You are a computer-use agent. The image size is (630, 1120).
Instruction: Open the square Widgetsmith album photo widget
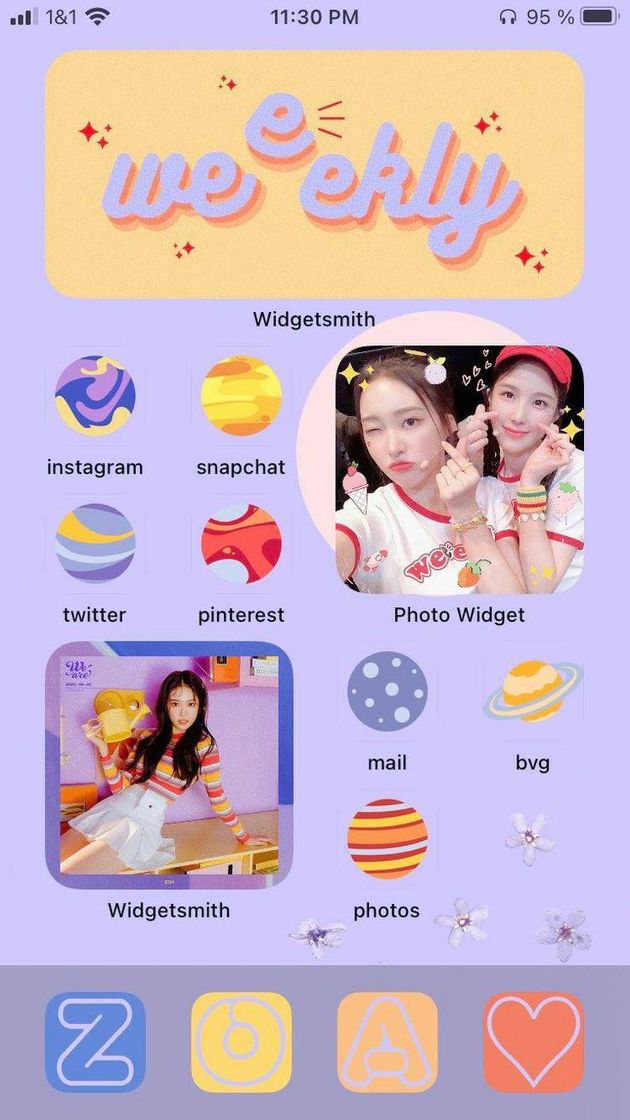tap(169, 765)
